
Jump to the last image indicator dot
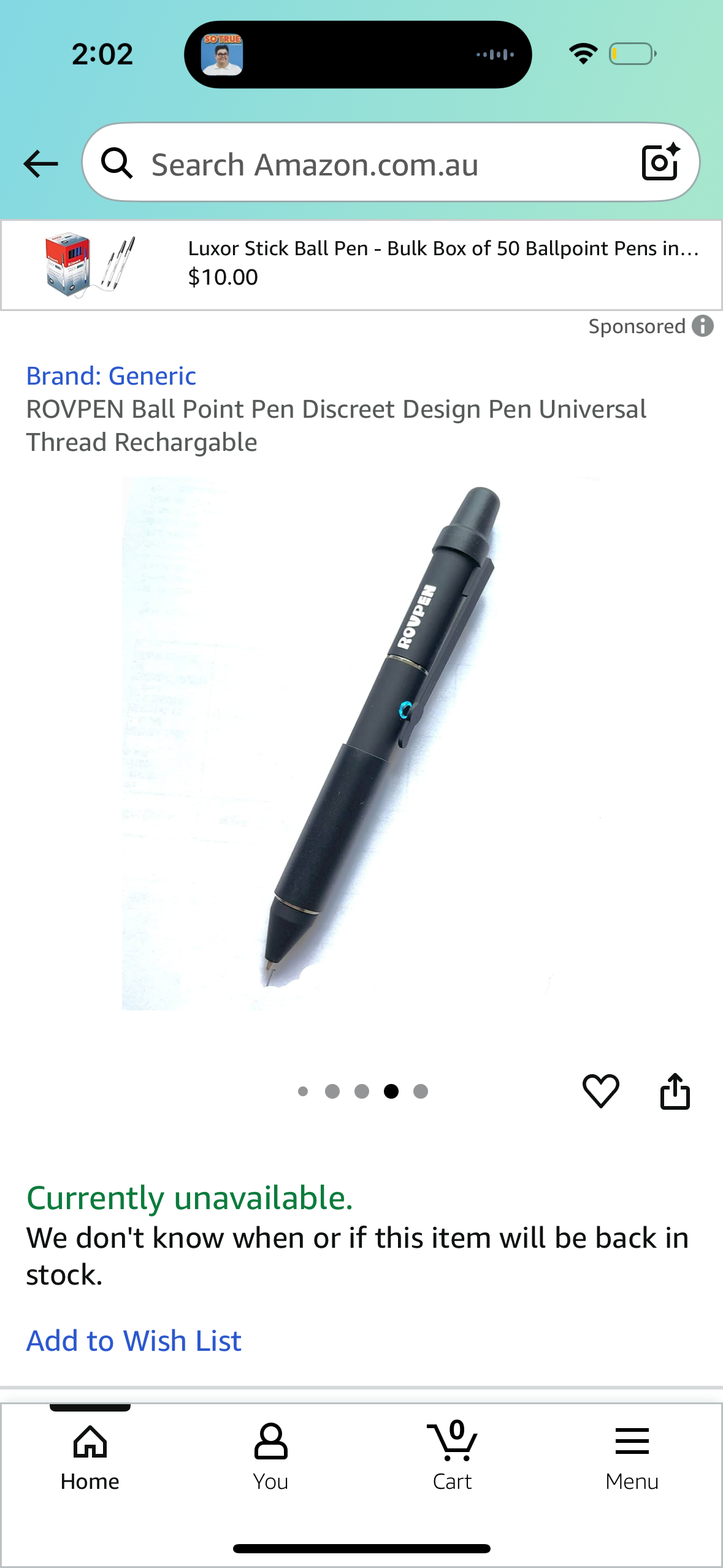pyautogui.click(x=421, y=1091)
